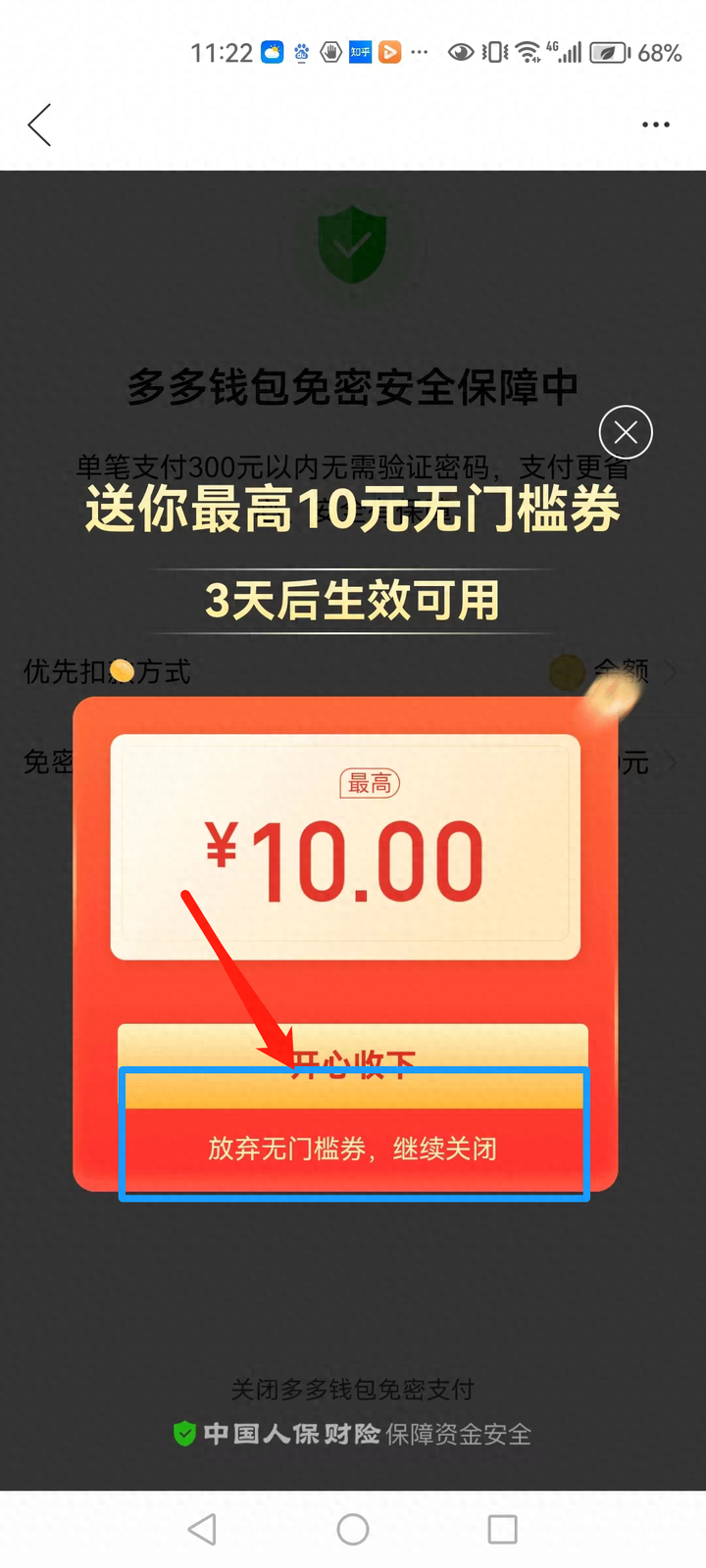Open the system recent apps view
Screen dimensions: 706x1568
click(x=502, y=1529)
